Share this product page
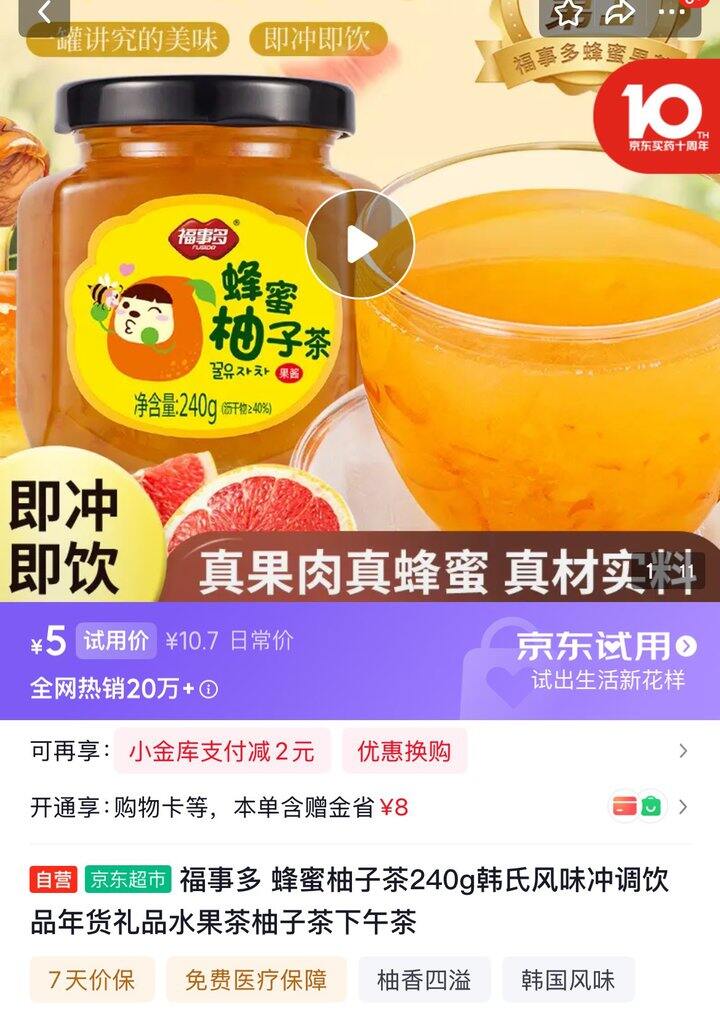Image resolution: width=720 pixels, height=1011 pixels. pyautogui.click(x=619, y=14)
